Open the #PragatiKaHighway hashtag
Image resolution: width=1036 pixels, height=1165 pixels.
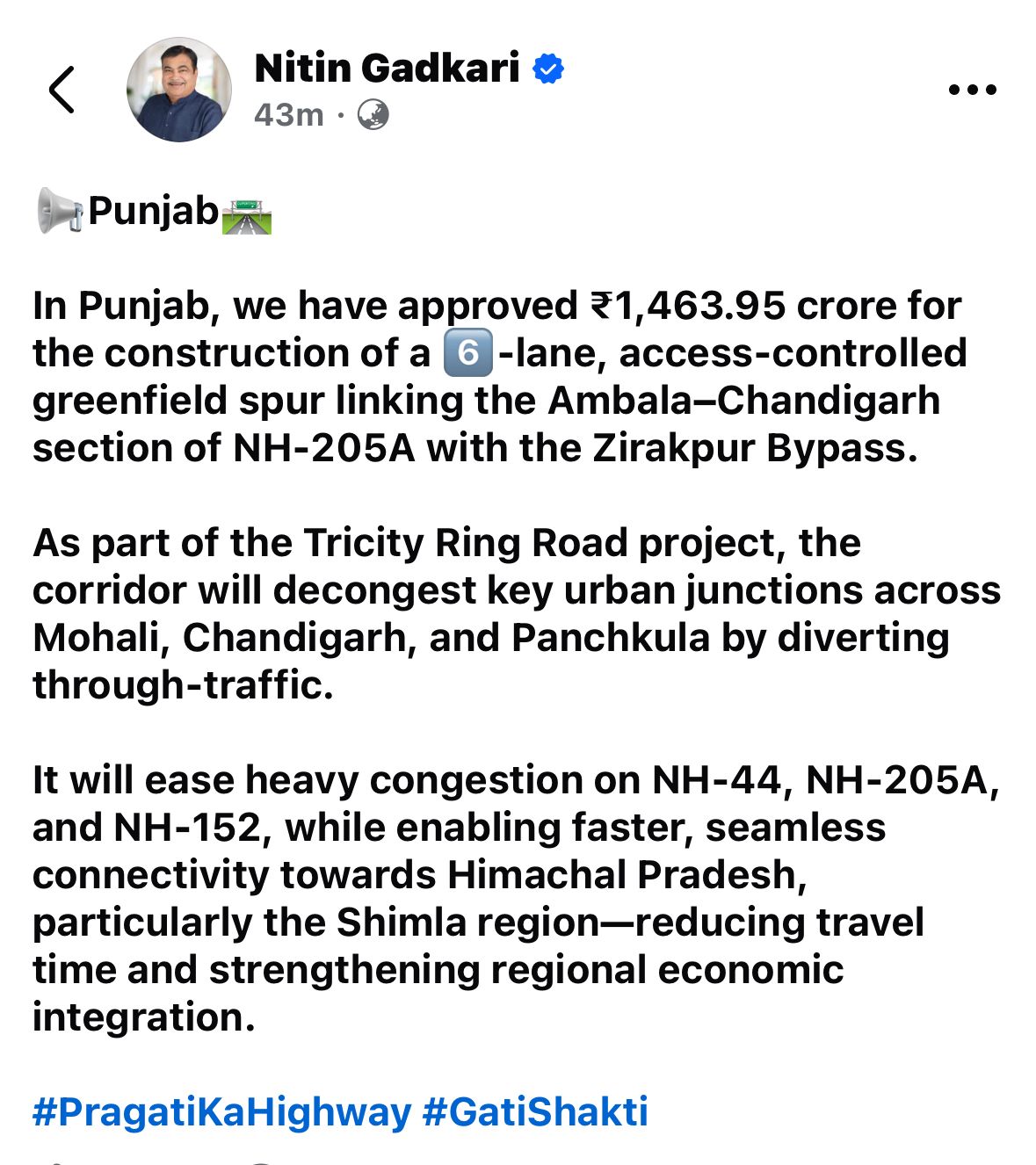click(x=221, y=1111)
